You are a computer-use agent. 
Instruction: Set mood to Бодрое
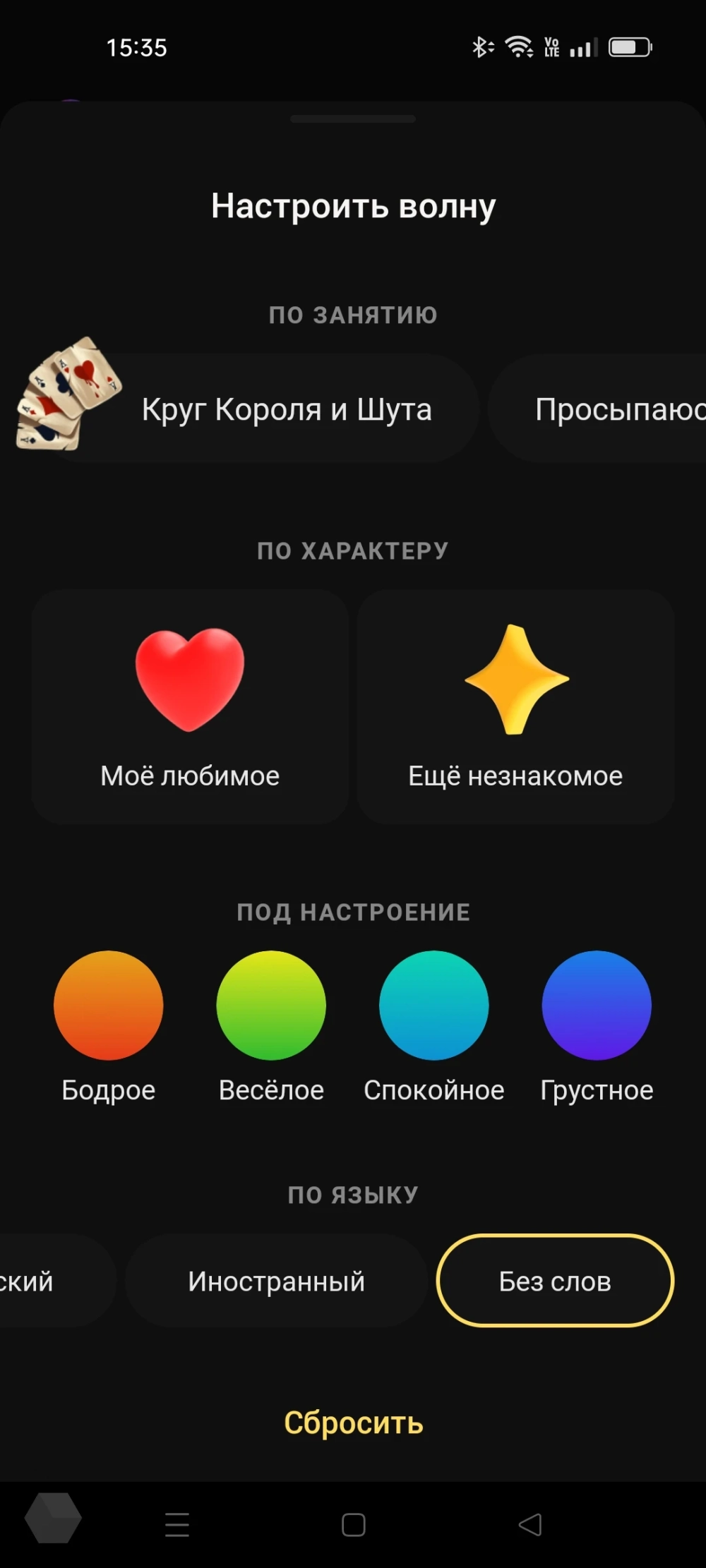click(109, 1006)
